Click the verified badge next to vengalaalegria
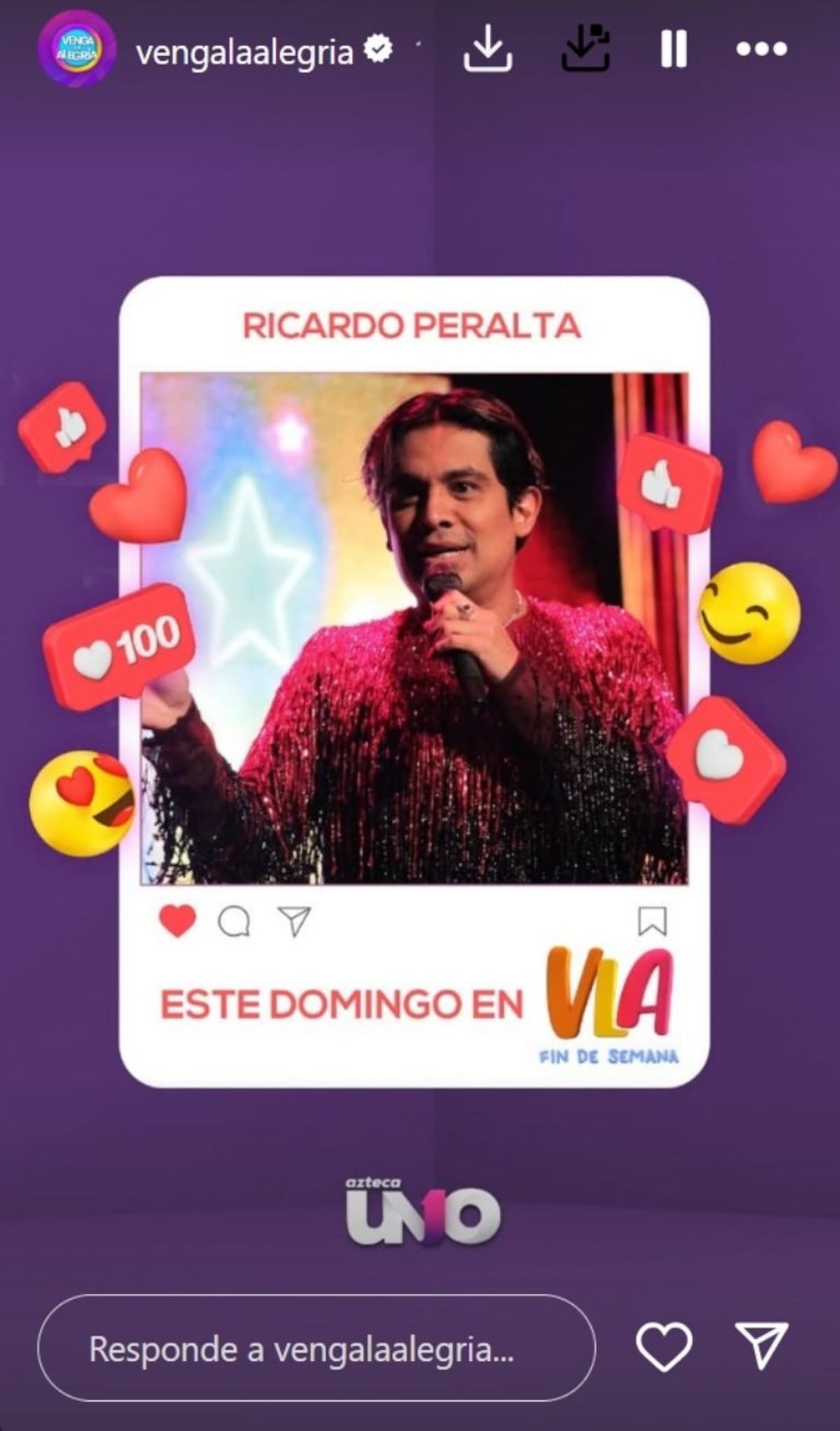 (x=377, y=48)
